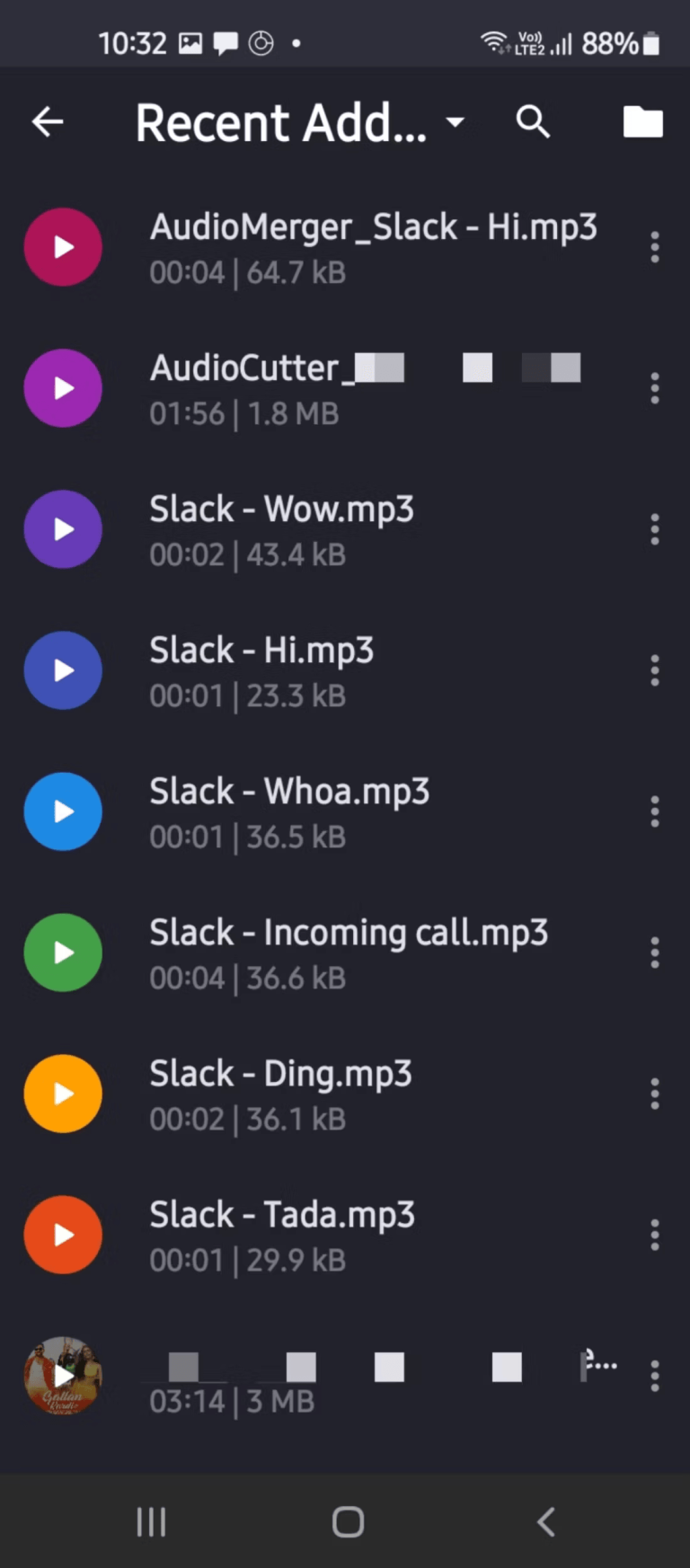Play Slack - Whoa.mp3

click(63, 811)
